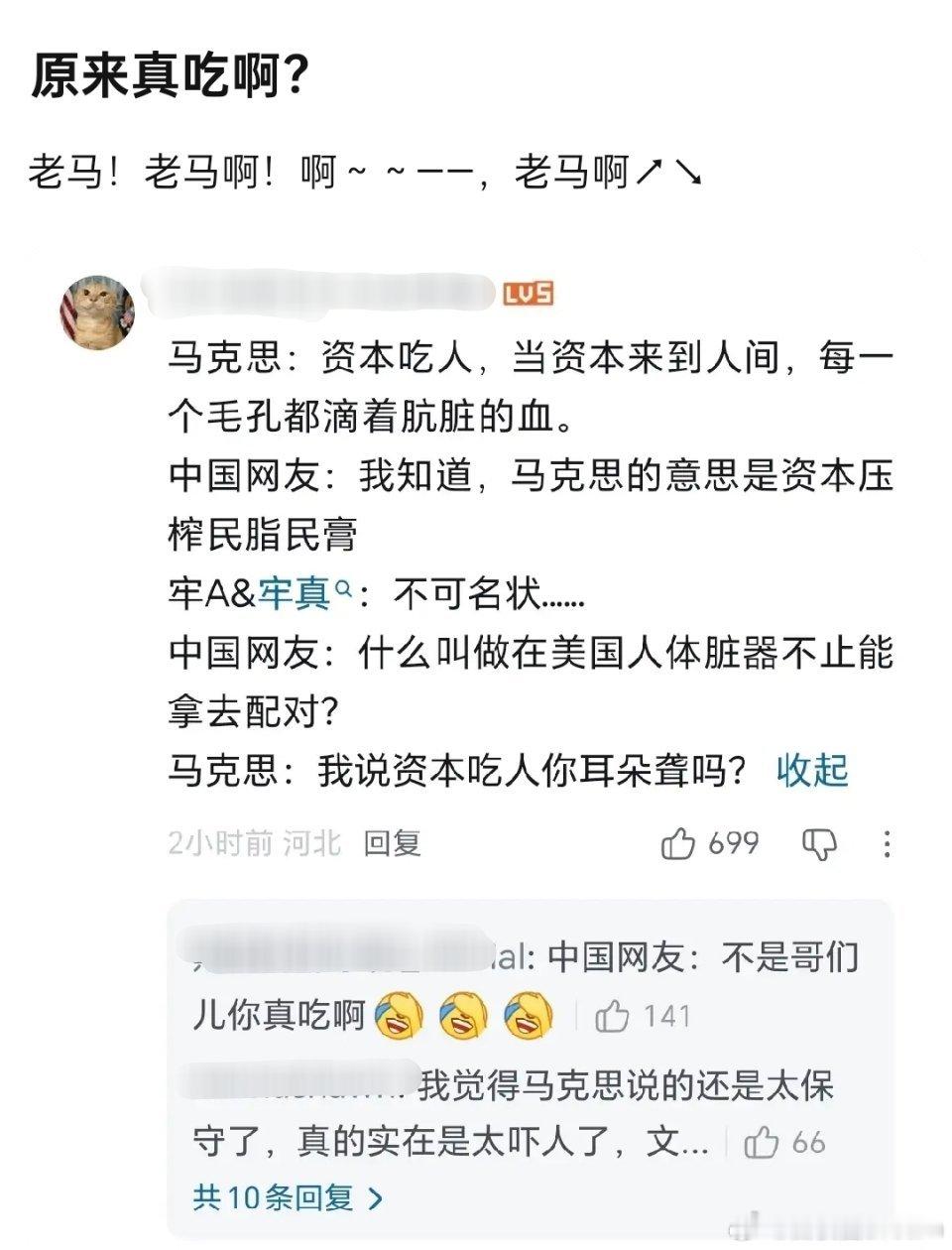Click the blurred username above the comment
This screenshot has height=1250, width=952.
[317, 293]
